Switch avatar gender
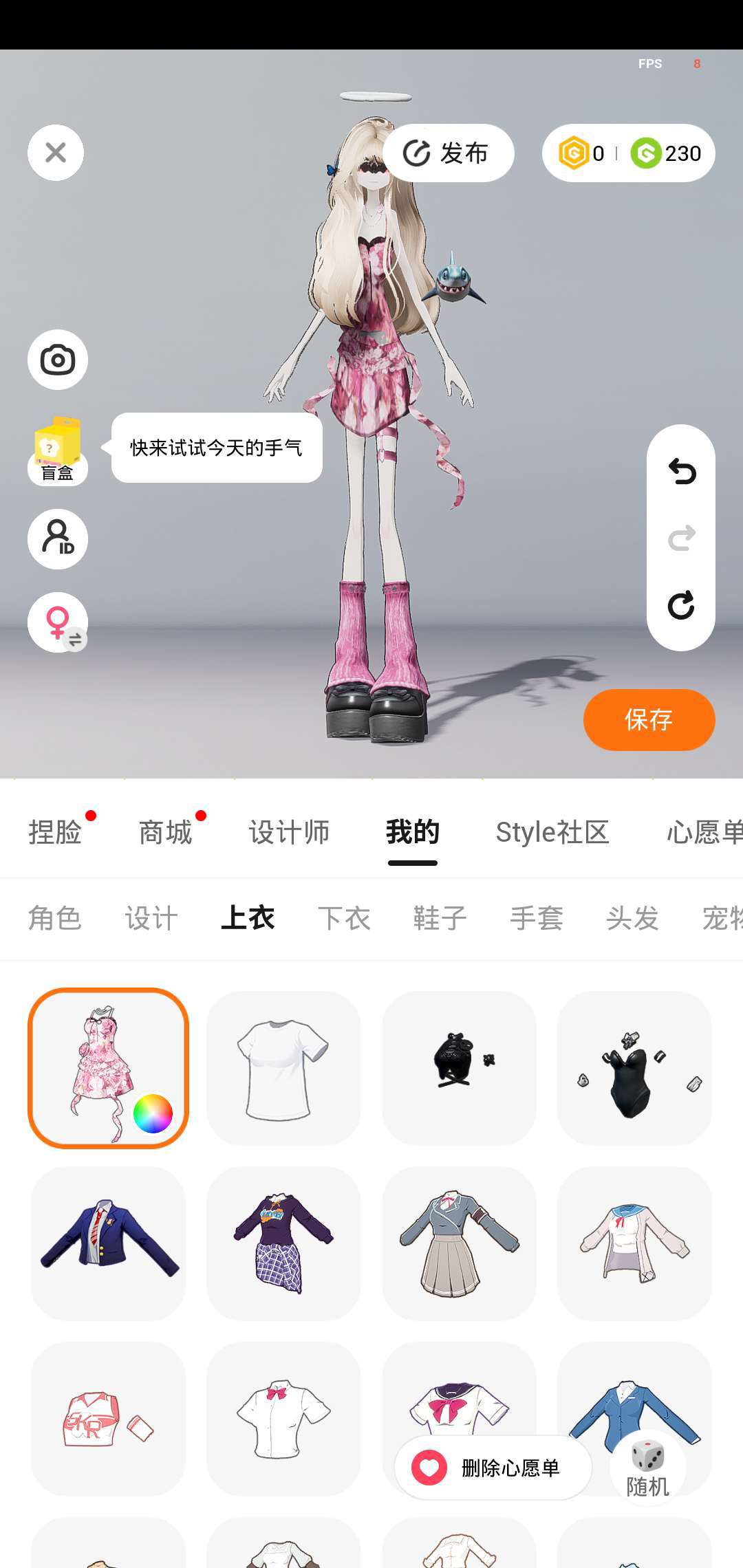This screenshot has width=743, height=1568. click(x=58, y=622)
